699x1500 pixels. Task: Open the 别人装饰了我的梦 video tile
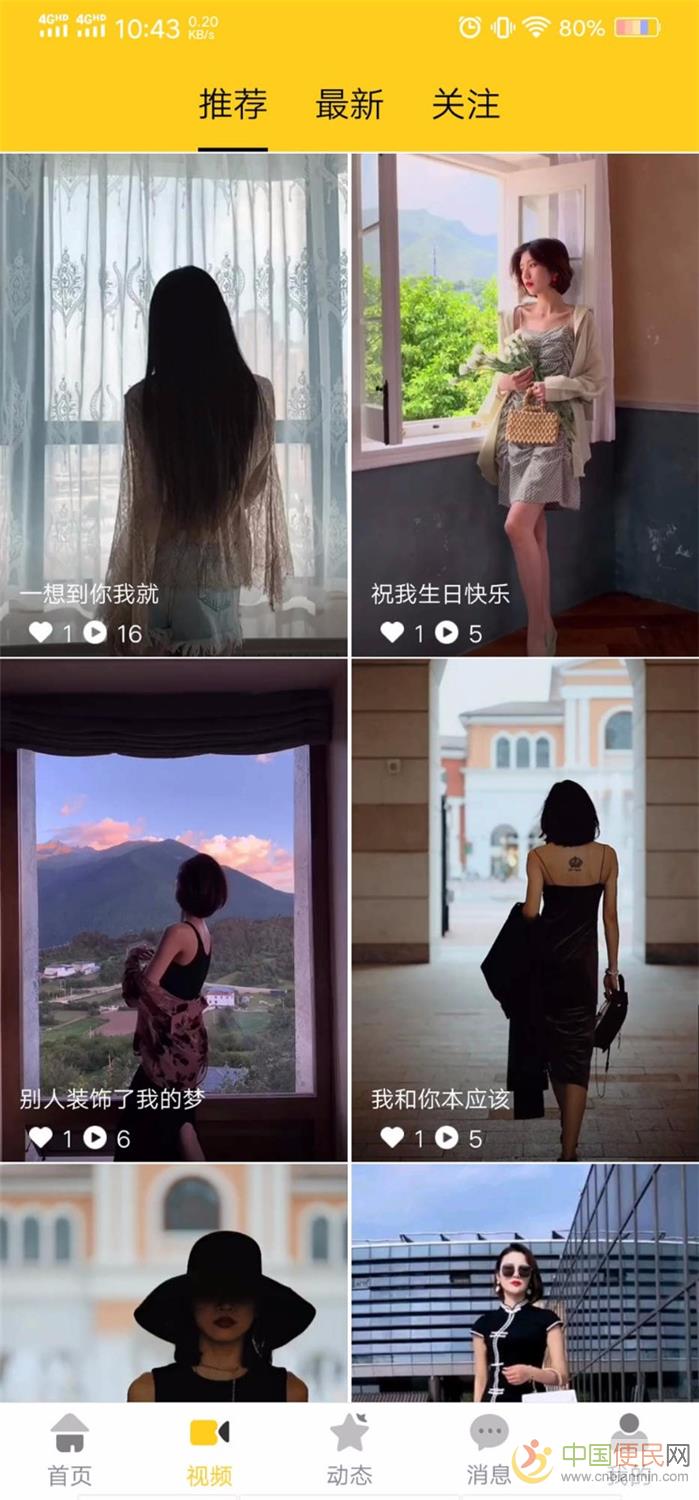click(x=174, y=909)
